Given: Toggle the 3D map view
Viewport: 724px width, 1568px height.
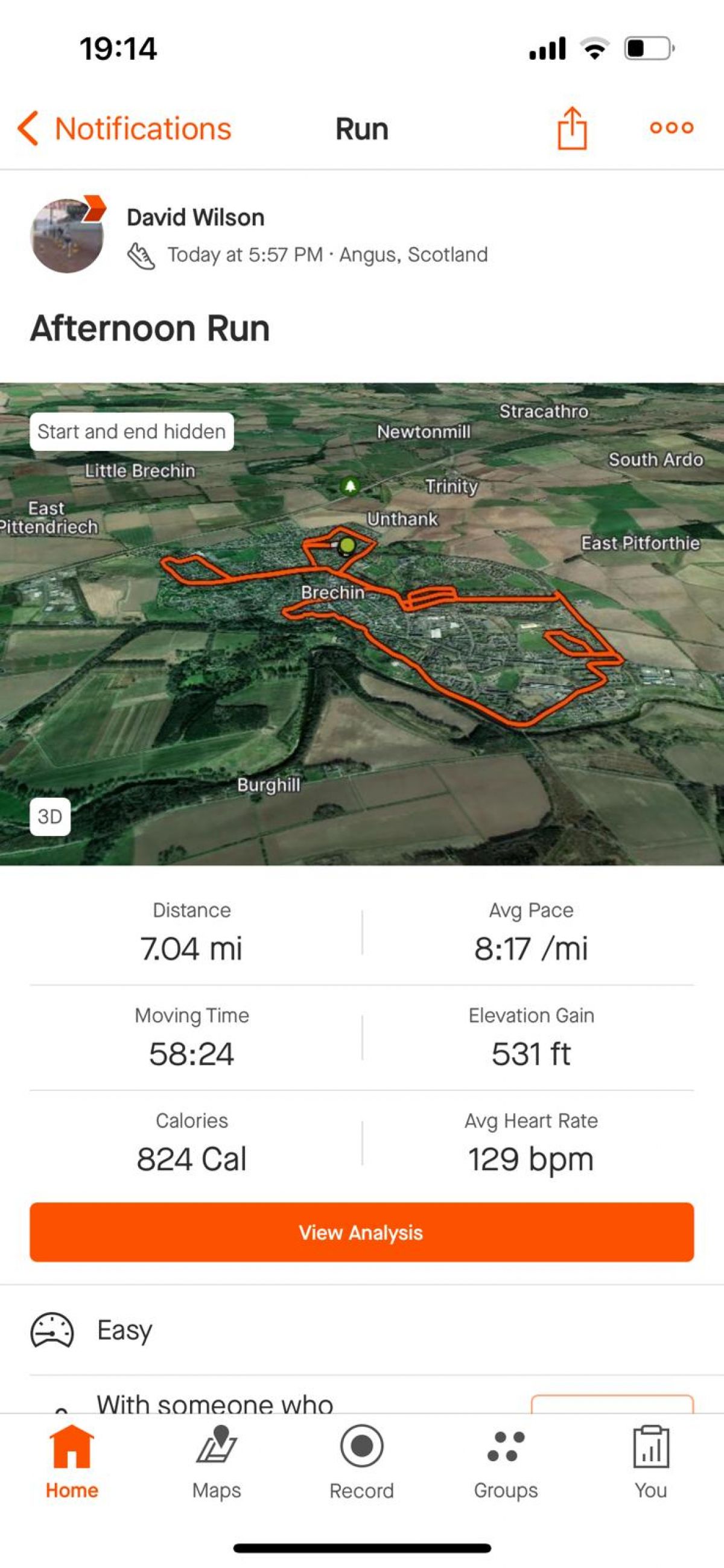Looking at the screenshot, I should (x=50, y=816).
